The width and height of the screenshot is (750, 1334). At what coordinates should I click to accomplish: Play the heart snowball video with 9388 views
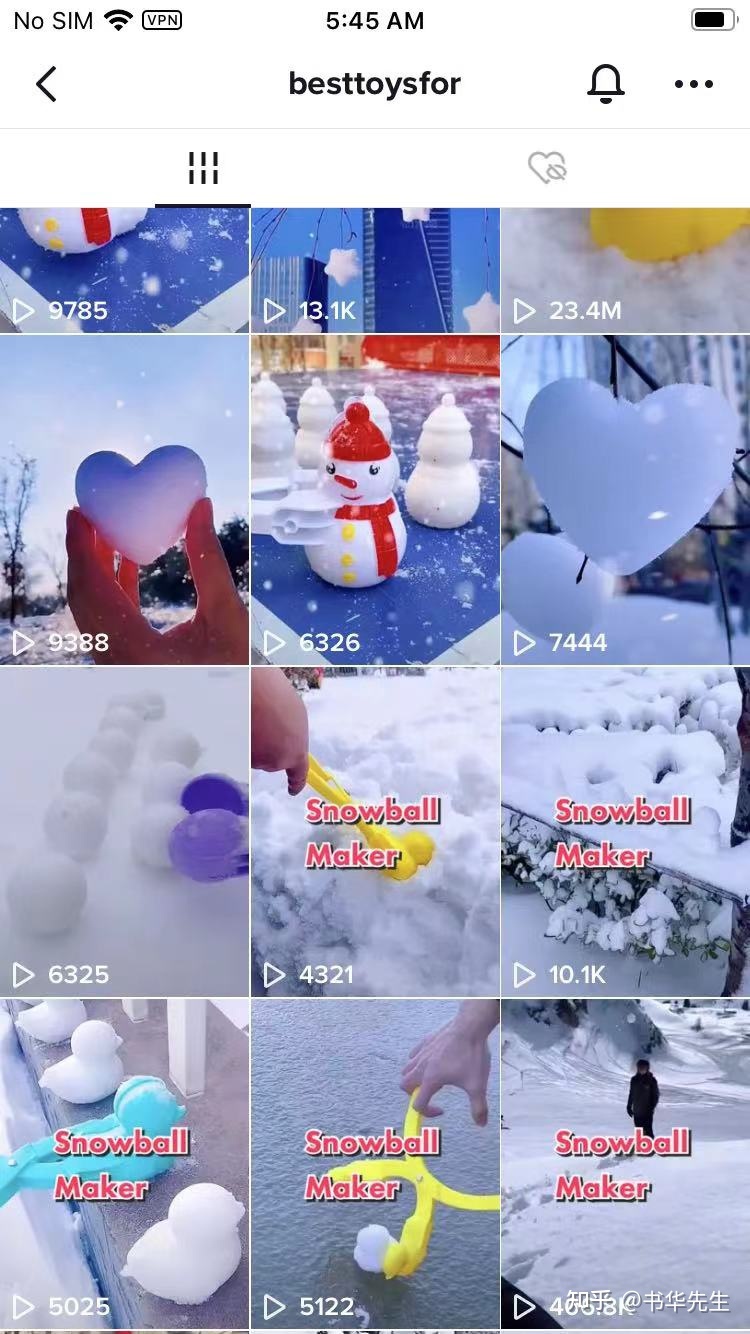pos(124,500)
